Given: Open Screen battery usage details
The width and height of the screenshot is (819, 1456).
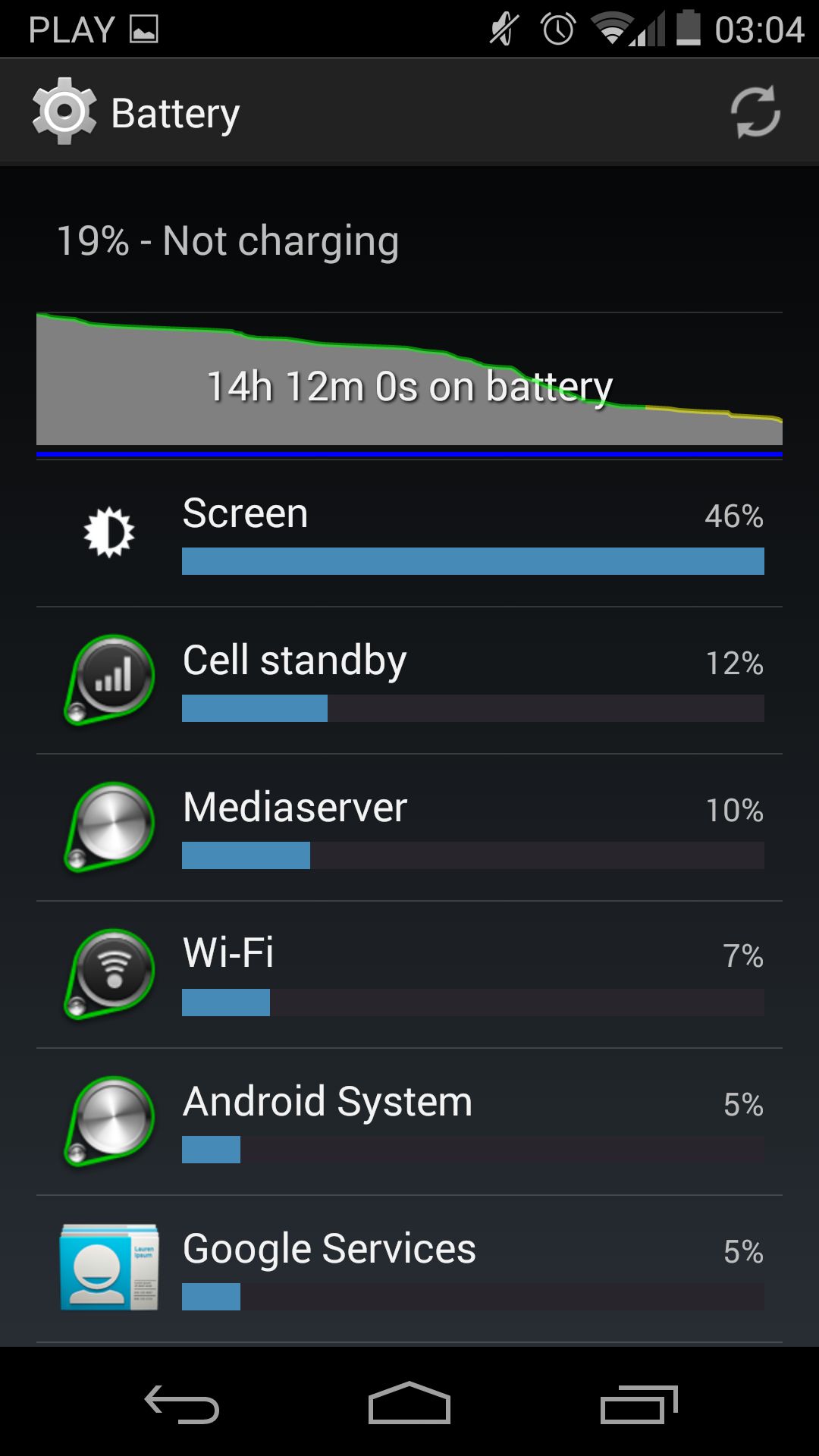Looking at the screenshot, I should coord(409,533).
